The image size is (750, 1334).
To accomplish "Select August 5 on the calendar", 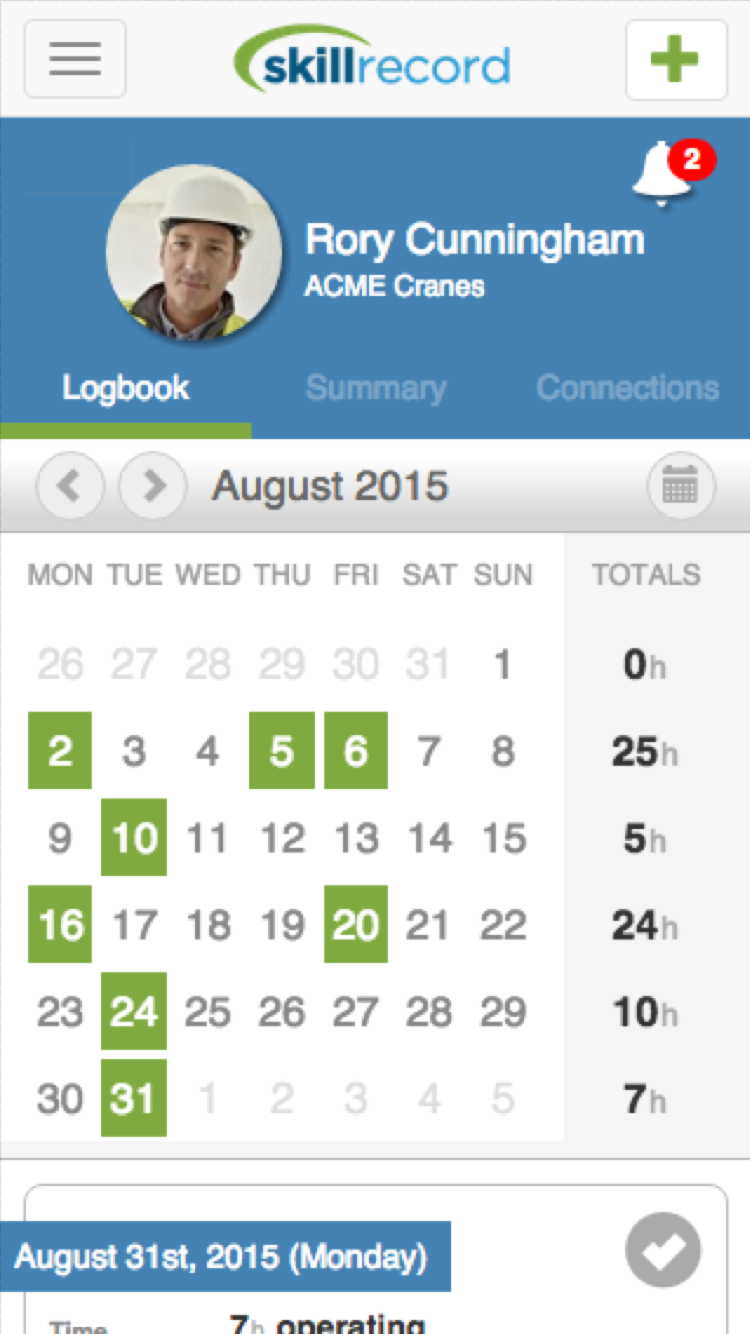I will 282,751.
